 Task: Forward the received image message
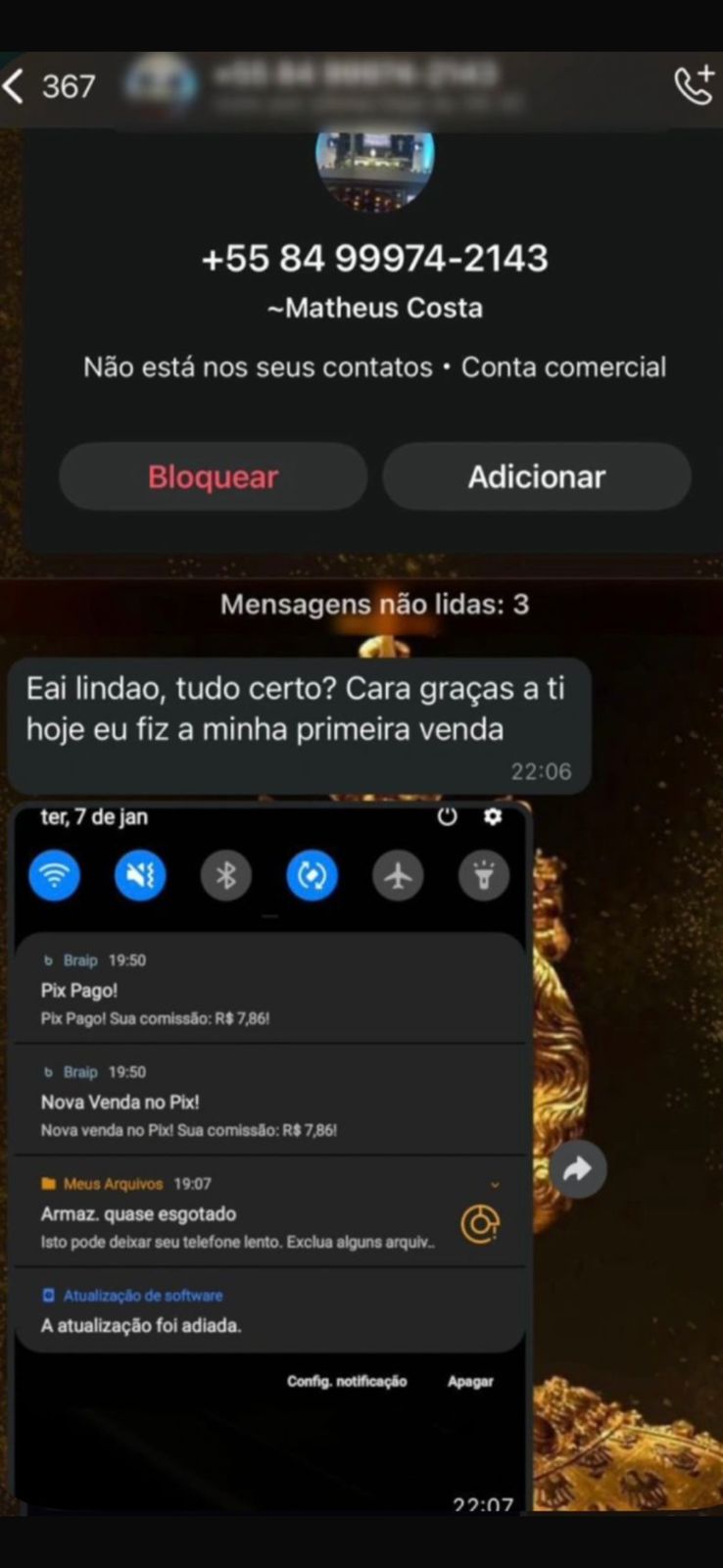pyautogui.click(x=578, y=1168)
